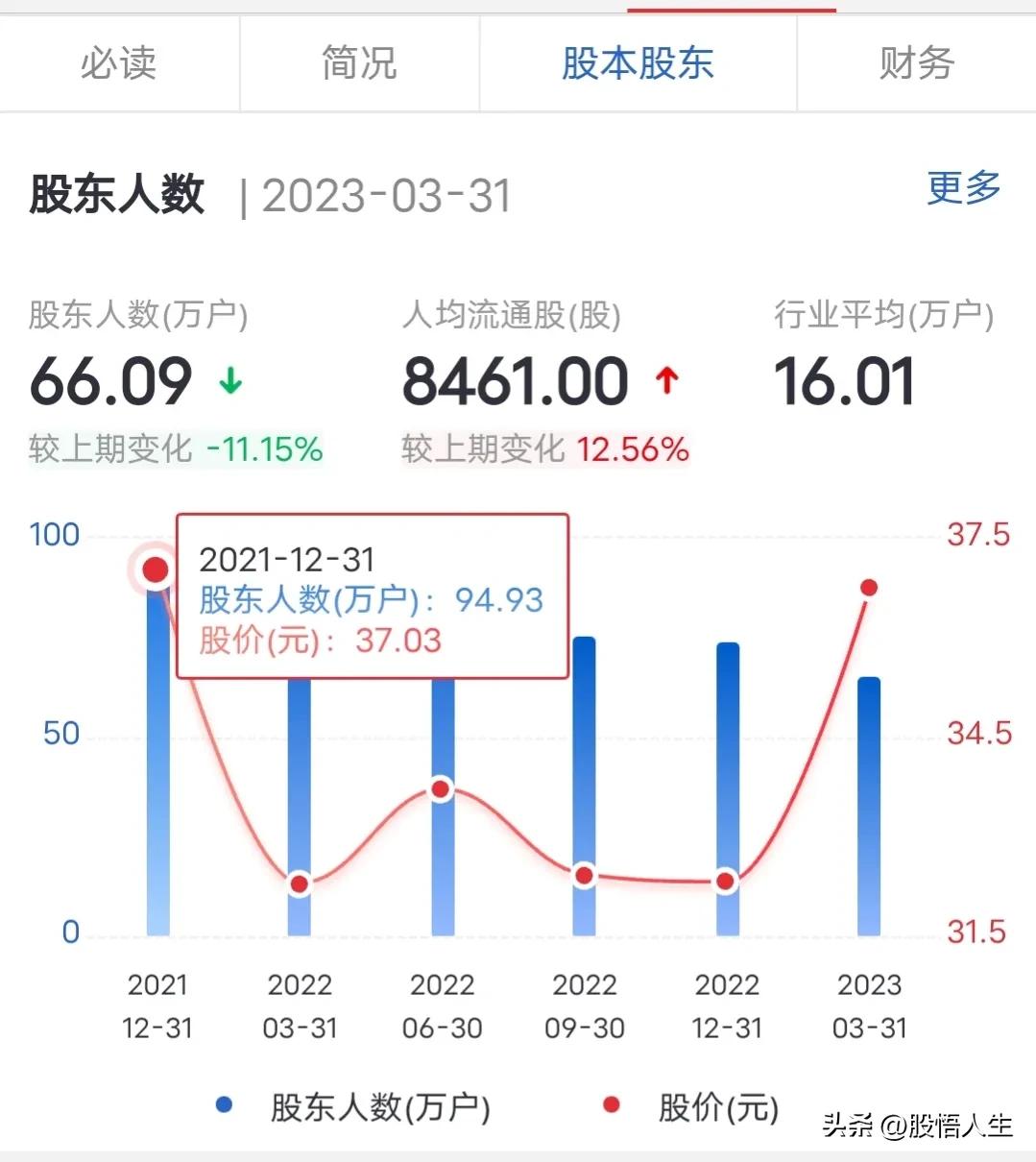Select the bar for 2022-09-30
1036x1162 pixels.
pyautogui.click(x=584, y=787)
